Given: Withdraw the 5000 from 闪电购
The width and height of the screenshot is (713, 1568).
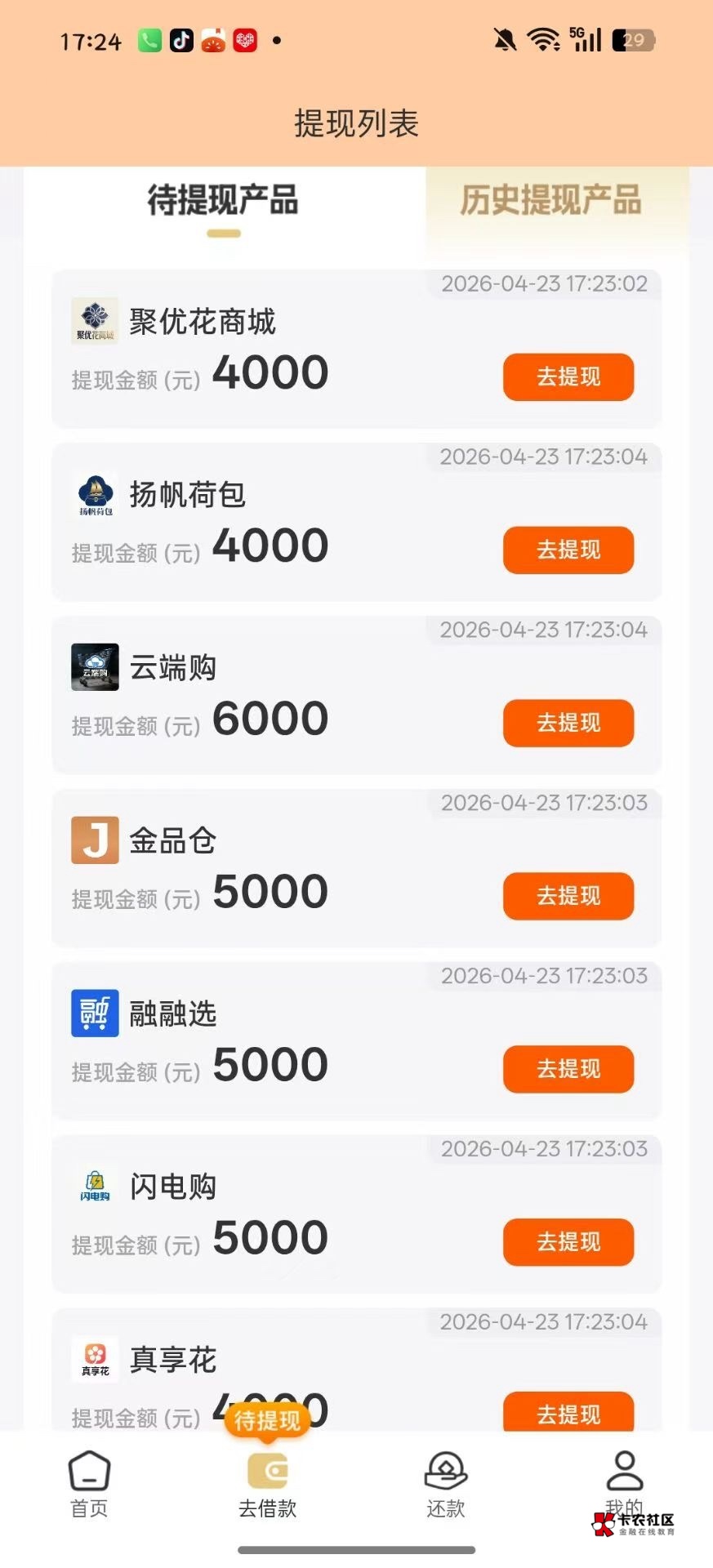Looking at the screenshot, I should pyautogui.click(x=568, y=1243).
